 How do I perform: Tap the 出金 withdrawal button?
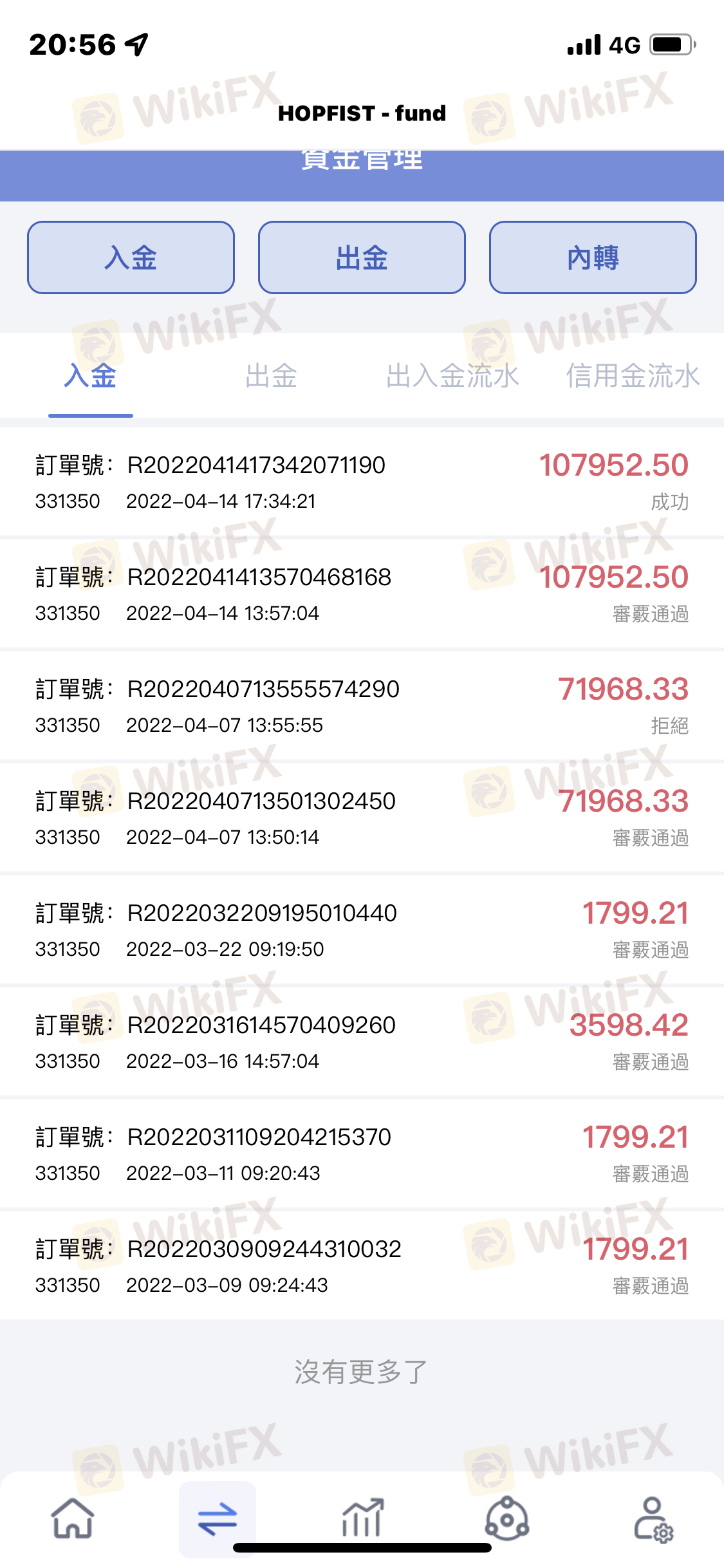tap(362, 257)
